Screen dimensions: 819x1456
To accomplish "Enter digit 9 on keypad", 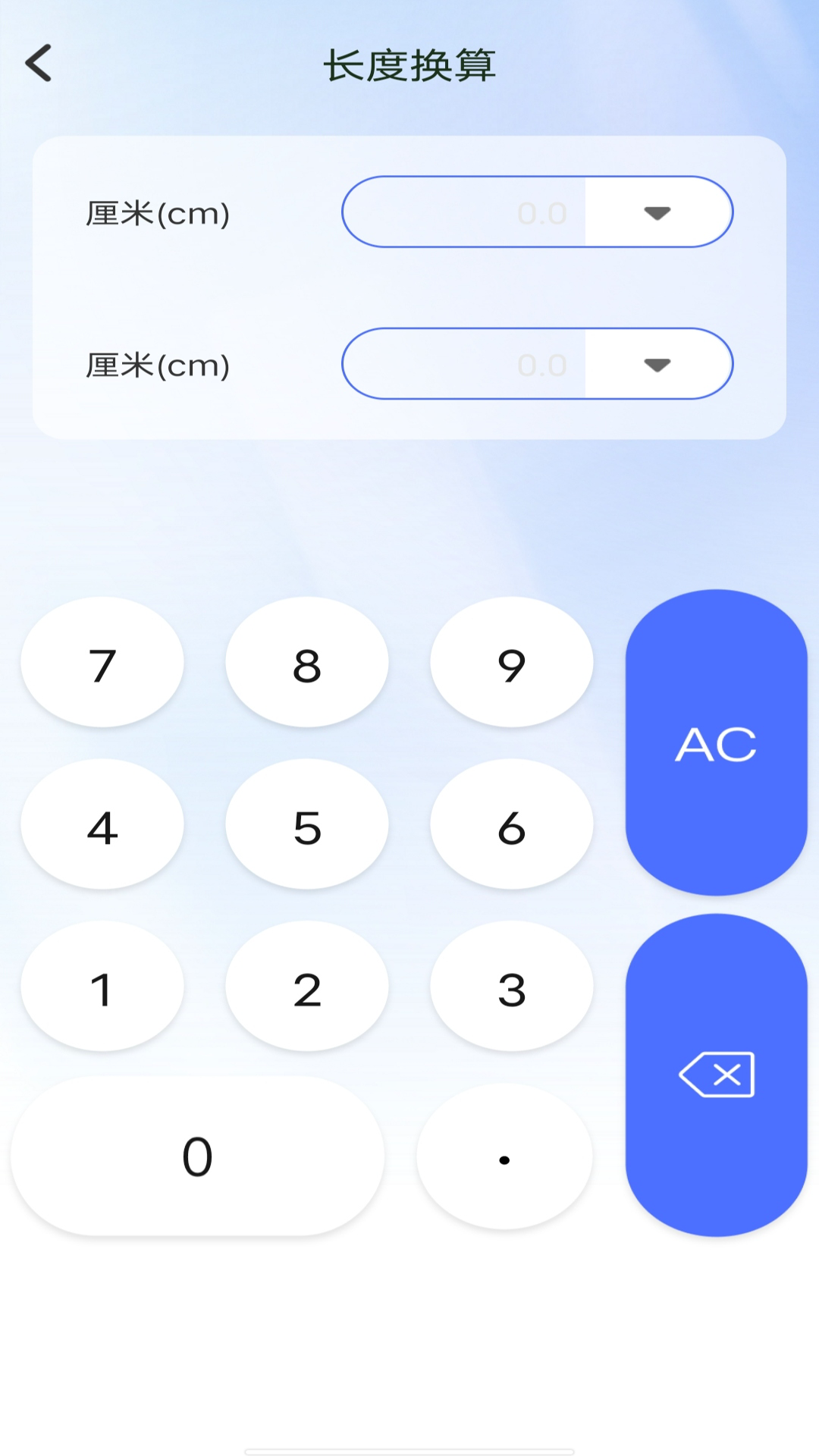I will coord(512,663).
